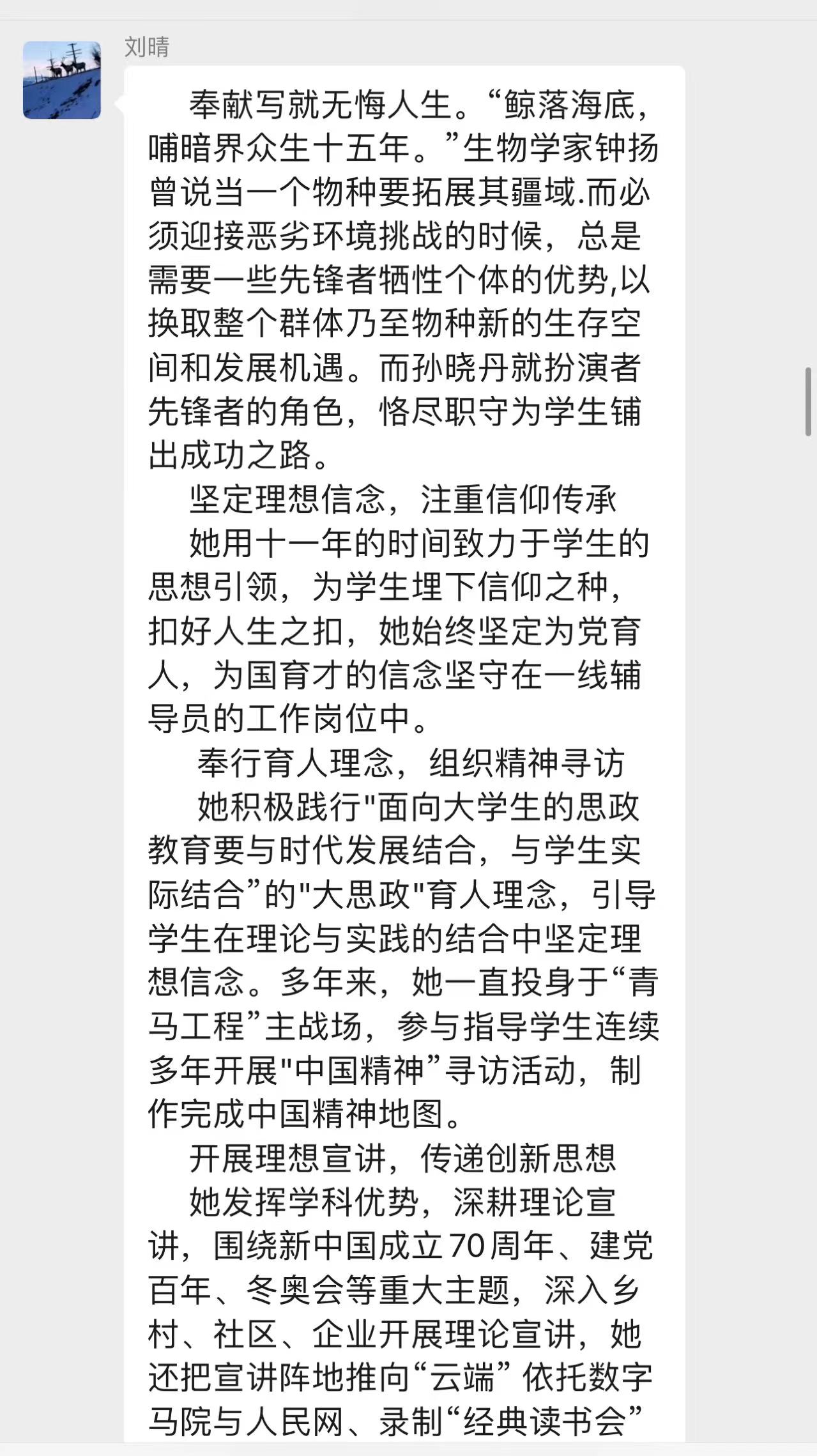This screenshot has width=817, height=1456.
Task: Tap the scrollbar handle on the right edge
Action: (x=808, y=402)
